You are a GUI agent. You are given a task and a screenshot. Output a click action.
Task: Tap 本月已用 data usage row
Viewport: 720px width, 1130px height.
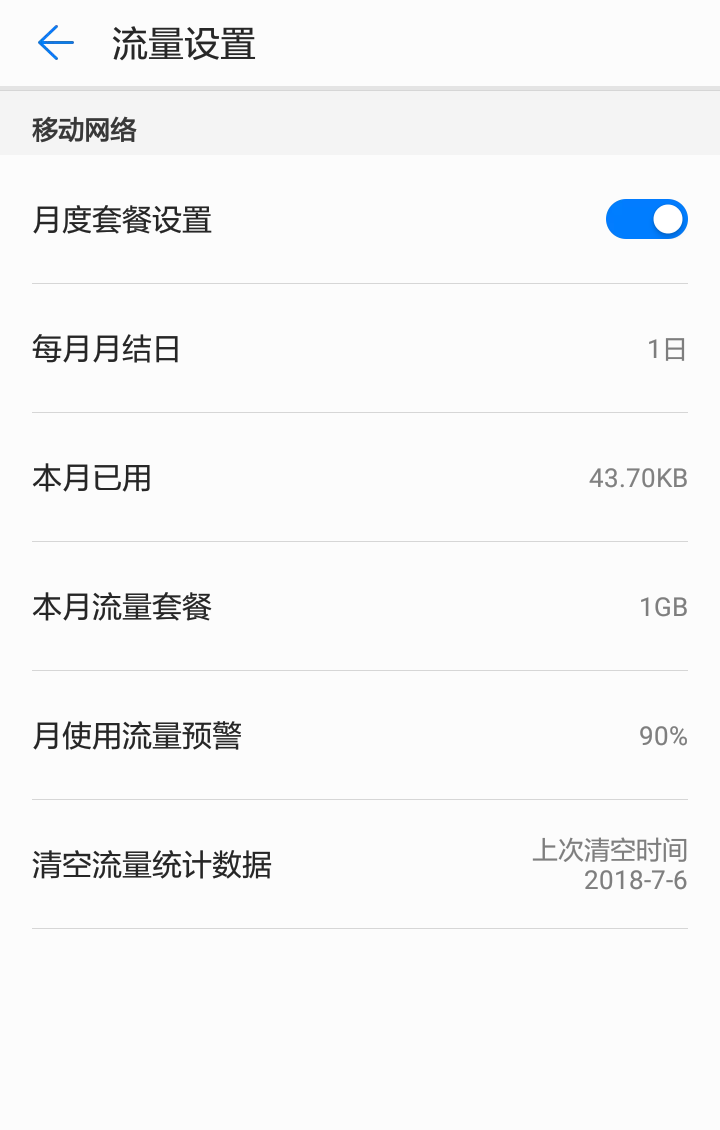click(x=360, y=478)
